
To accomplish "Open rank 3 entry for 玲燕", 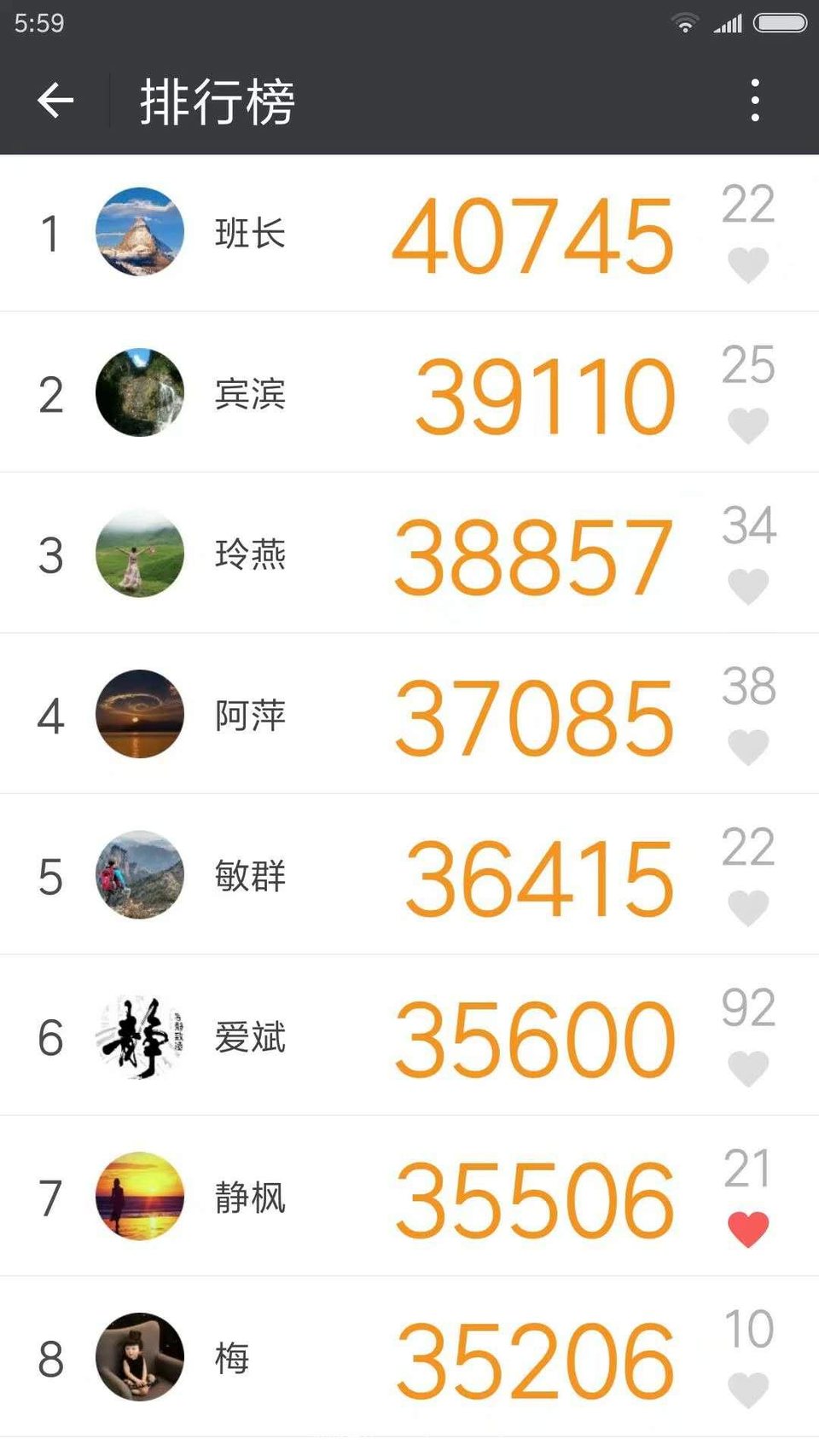I will (x=409, y=553).
